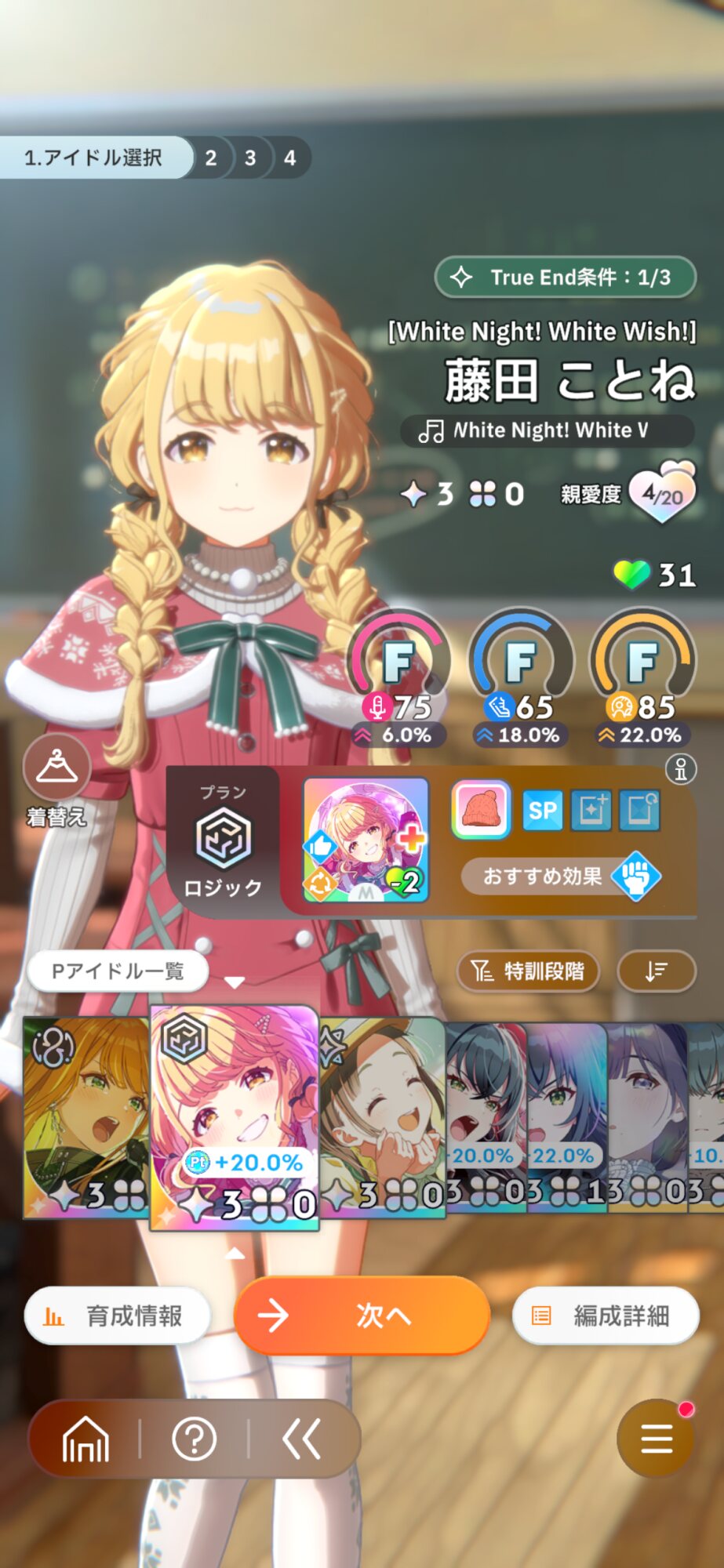The image size is (724, 1568).
Task: Go to the home screen
Action: (x=85, y=1439)
